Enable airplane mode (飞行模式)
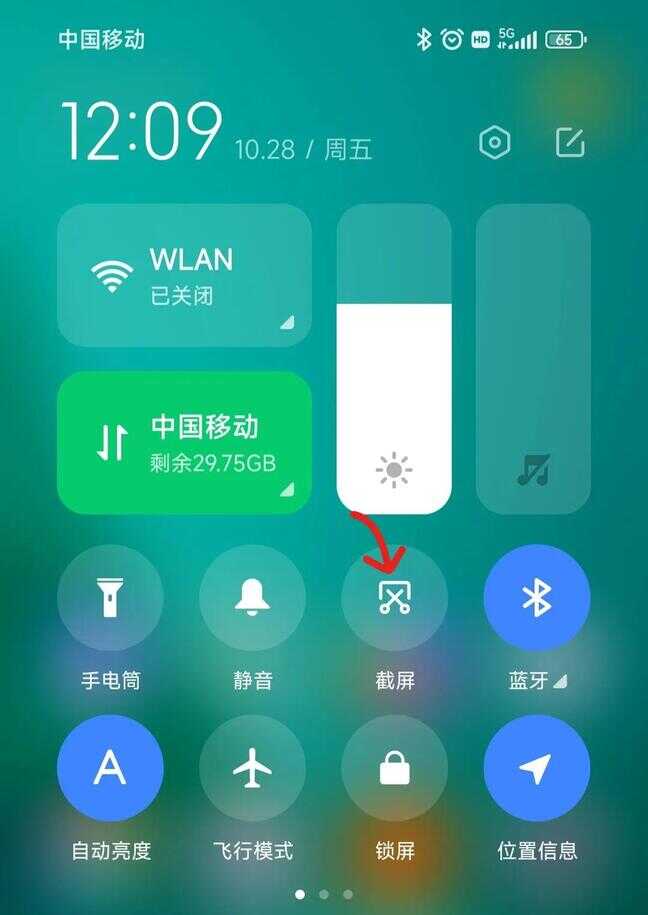The height and width of the screenshot is (915, 648). (x=252, y=768)
